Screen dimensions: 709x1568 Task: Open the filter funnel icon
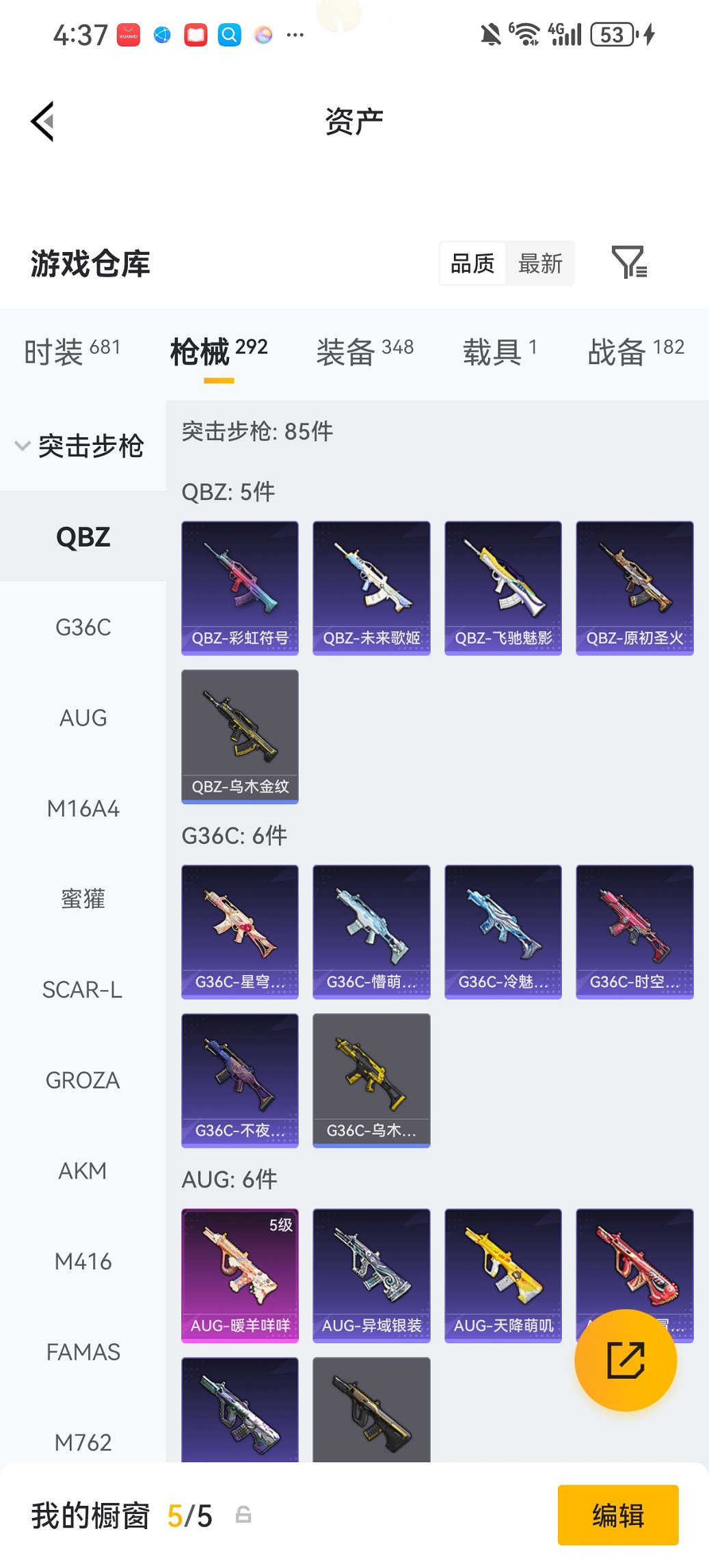[630, 262]
